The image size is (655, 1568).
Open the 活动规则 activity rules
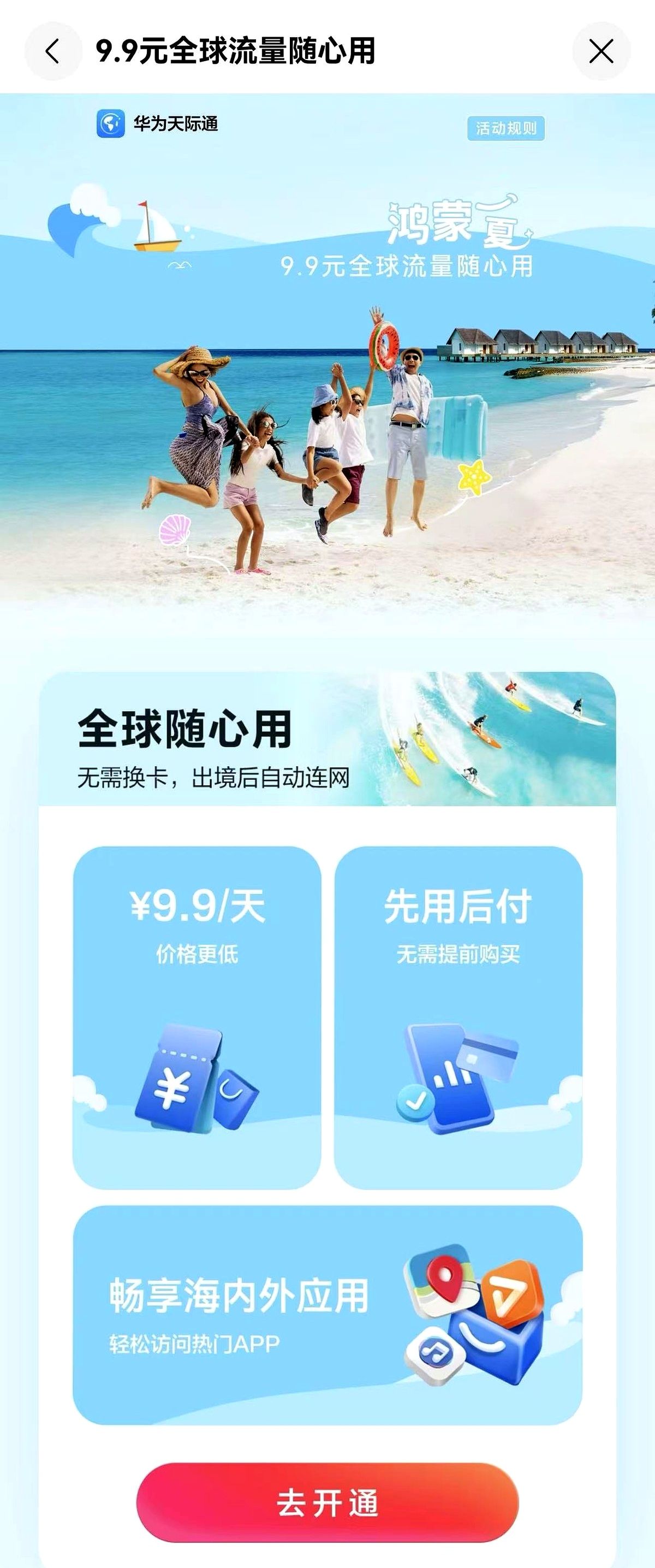505,128
